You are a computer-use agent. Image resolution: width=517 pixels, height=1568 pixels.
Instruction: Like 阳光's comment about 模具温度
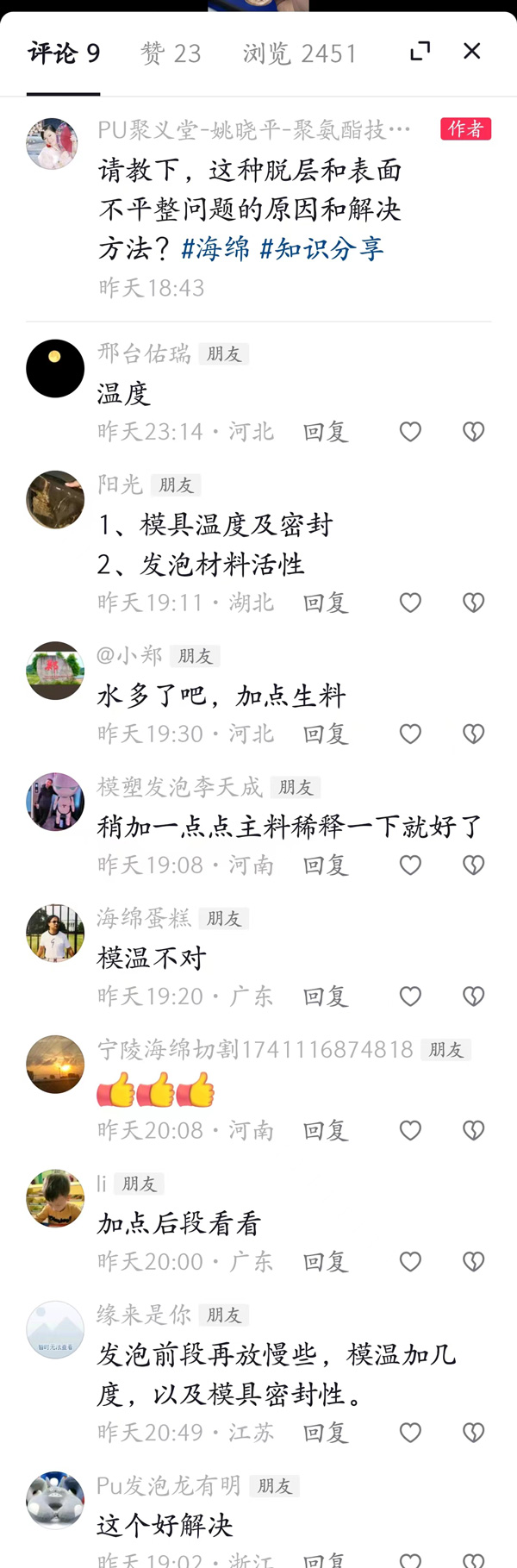[x=410, y=603]
